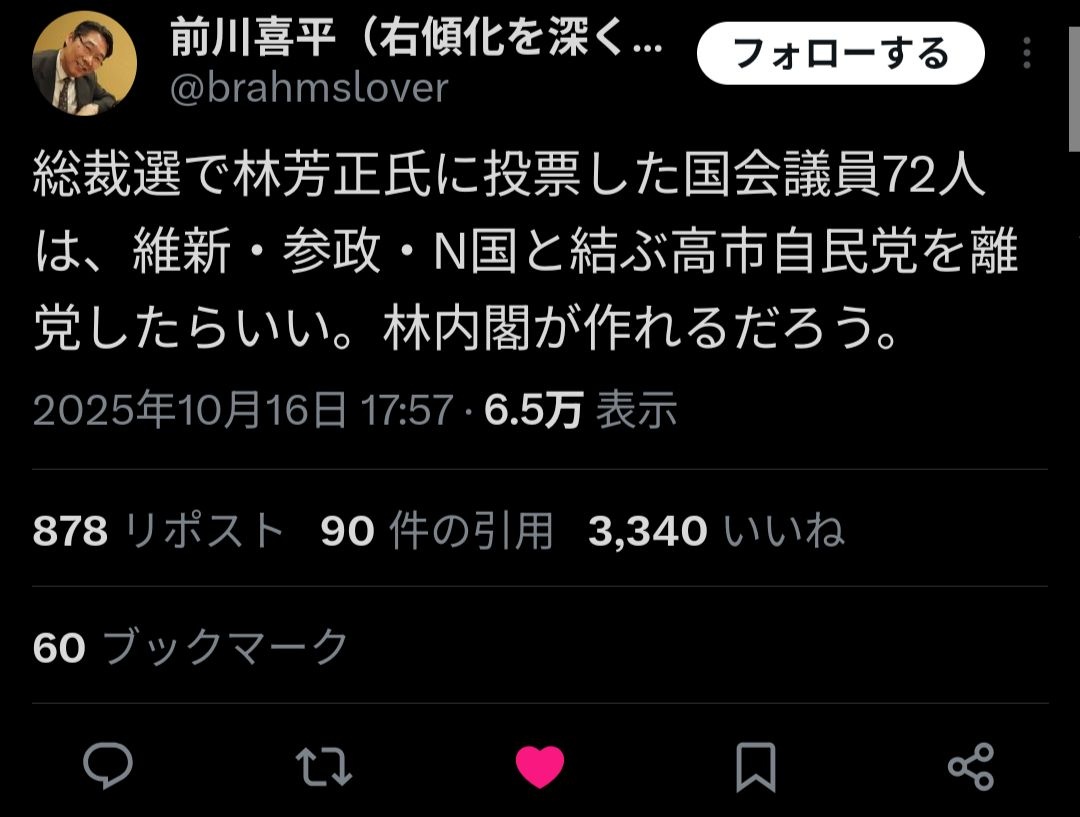Open the three-dot overflow menu
Screen dimensions: 1080x817
coord(1028,53)
